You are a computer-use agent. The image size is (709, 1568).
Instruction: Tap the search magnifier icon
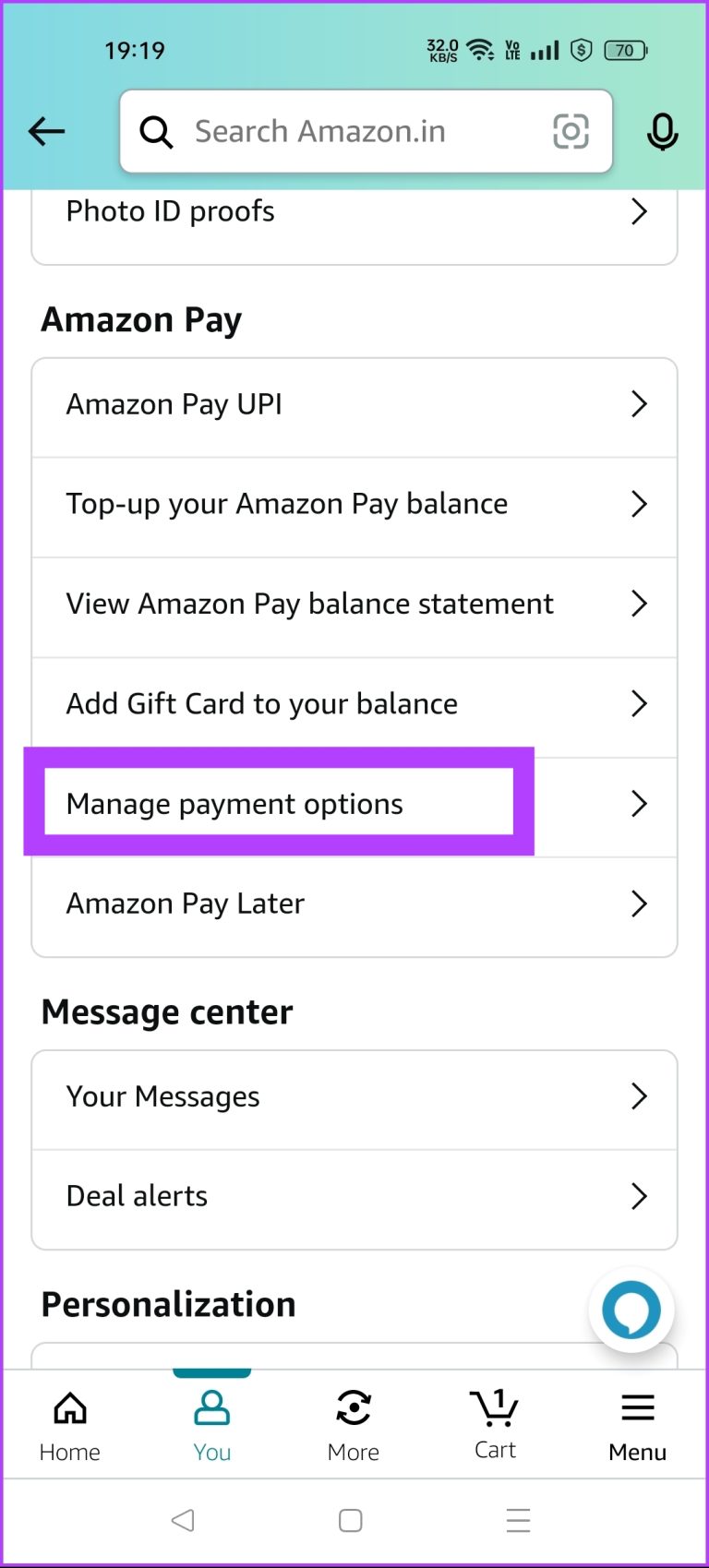[156, 132]
